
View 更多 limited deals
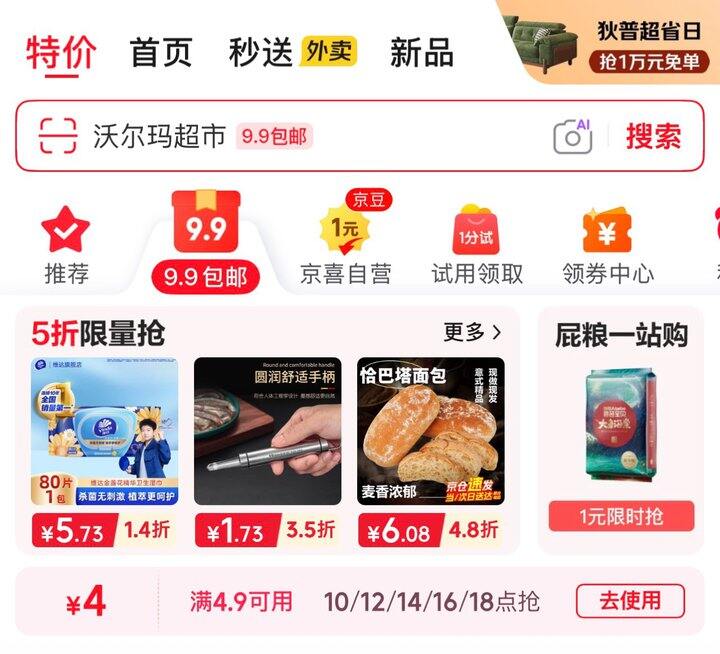[x=472, y=332]
